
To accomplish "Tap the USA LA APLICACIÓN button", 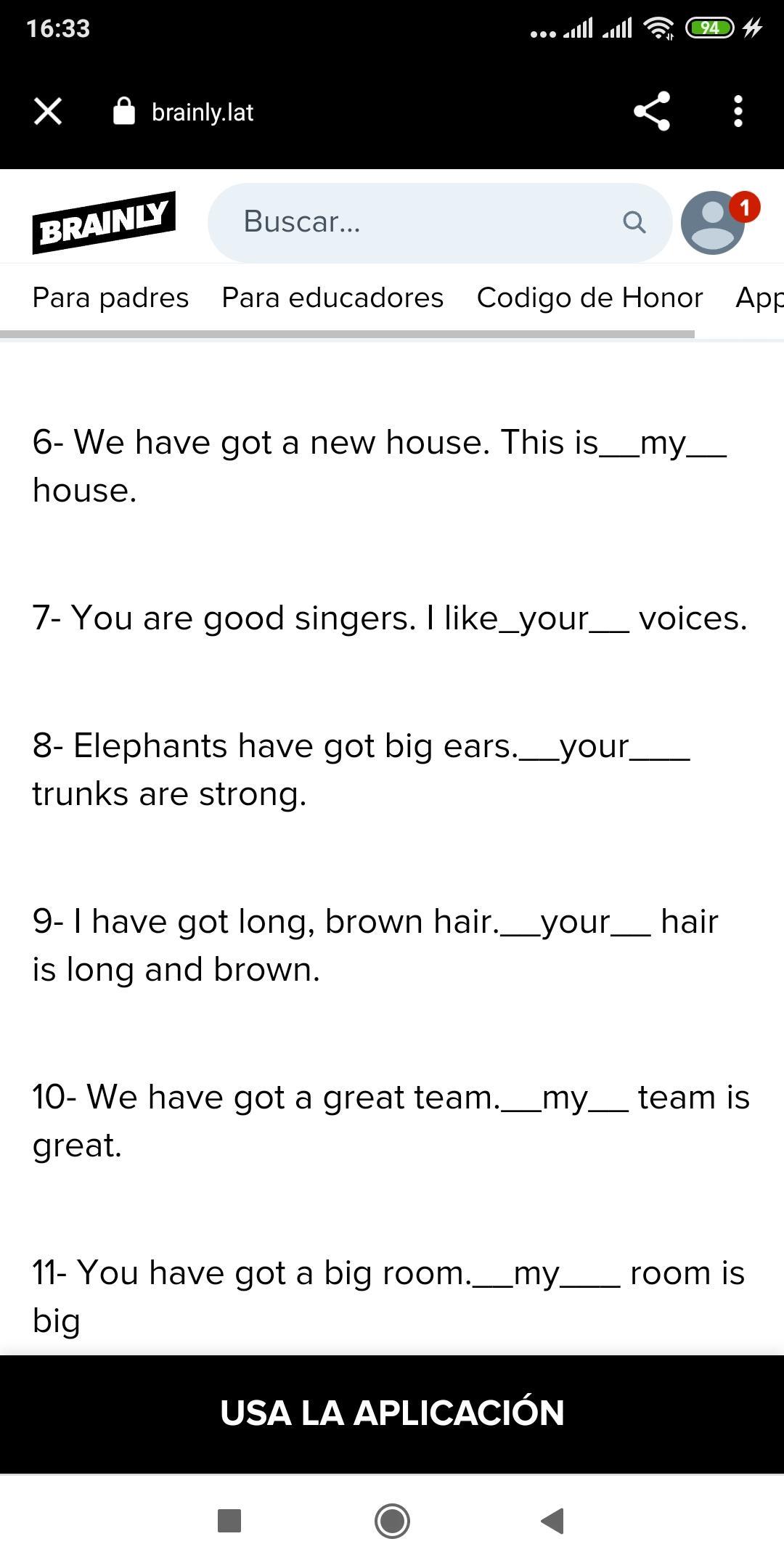I will click(x=392, y=1413).
